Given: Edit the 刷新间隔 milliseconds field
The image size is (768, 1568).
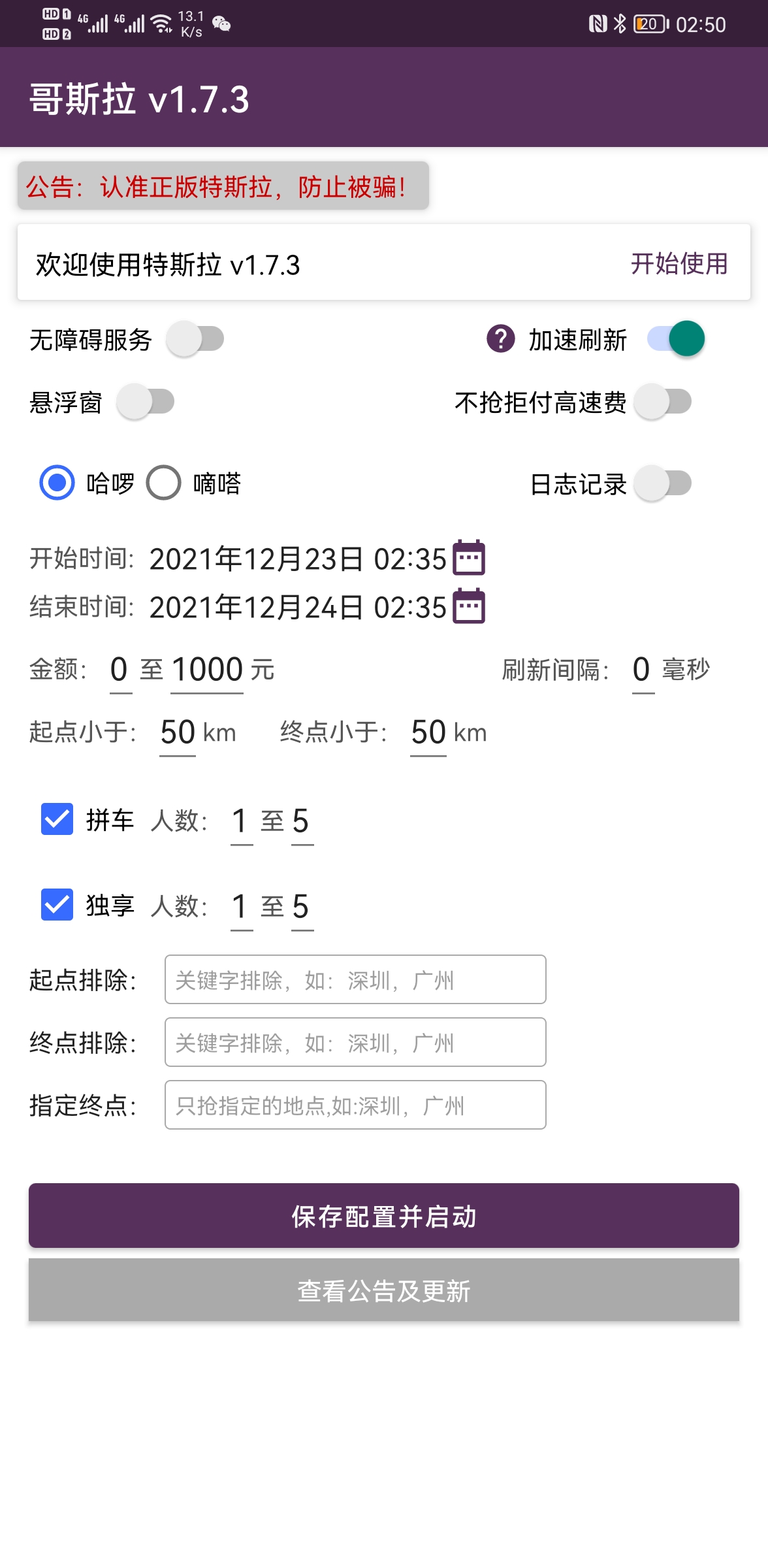Looking at the screenshot, I should (x=642, y=670).
